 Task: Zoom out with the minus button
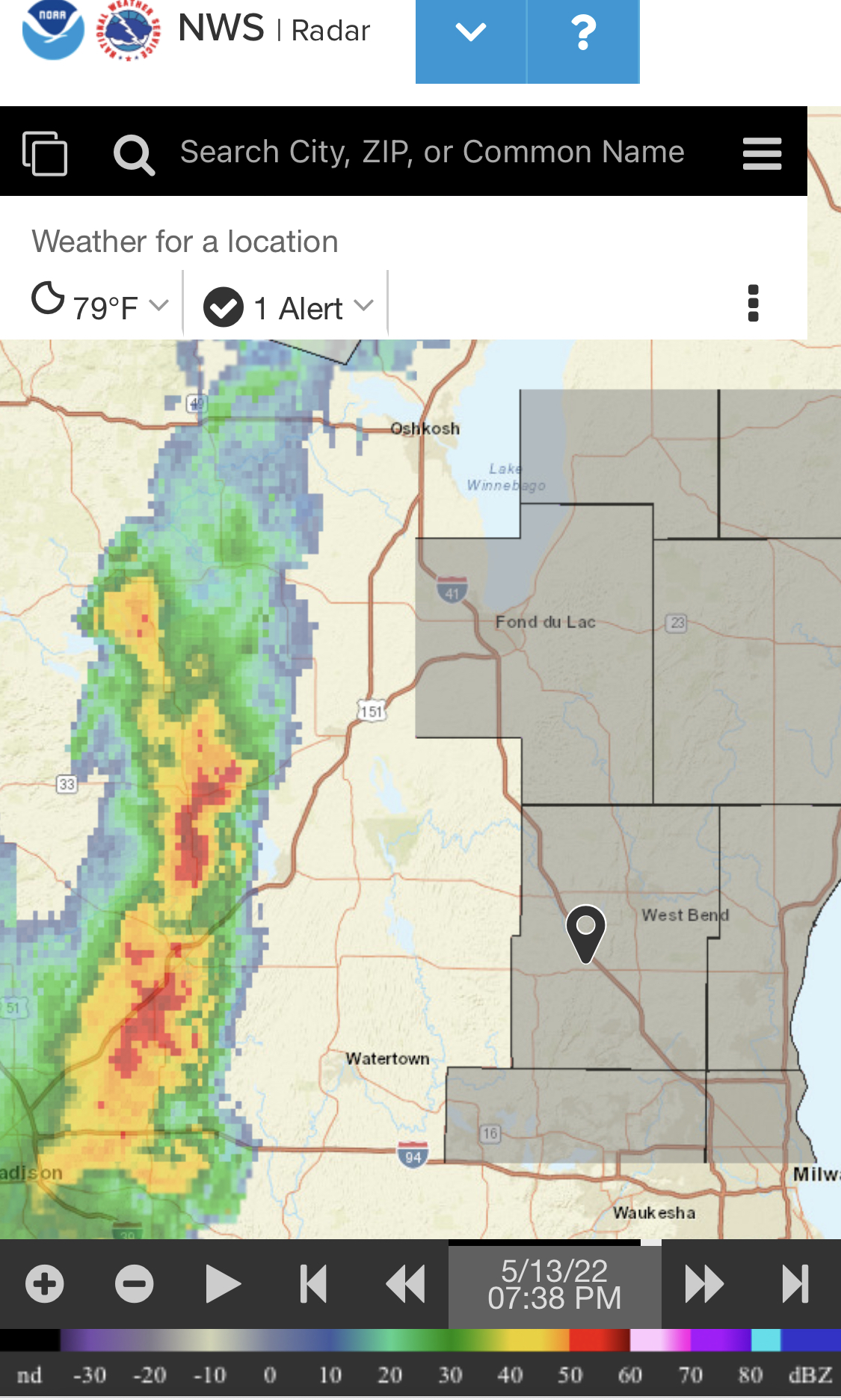click(x=135, y=1284)
